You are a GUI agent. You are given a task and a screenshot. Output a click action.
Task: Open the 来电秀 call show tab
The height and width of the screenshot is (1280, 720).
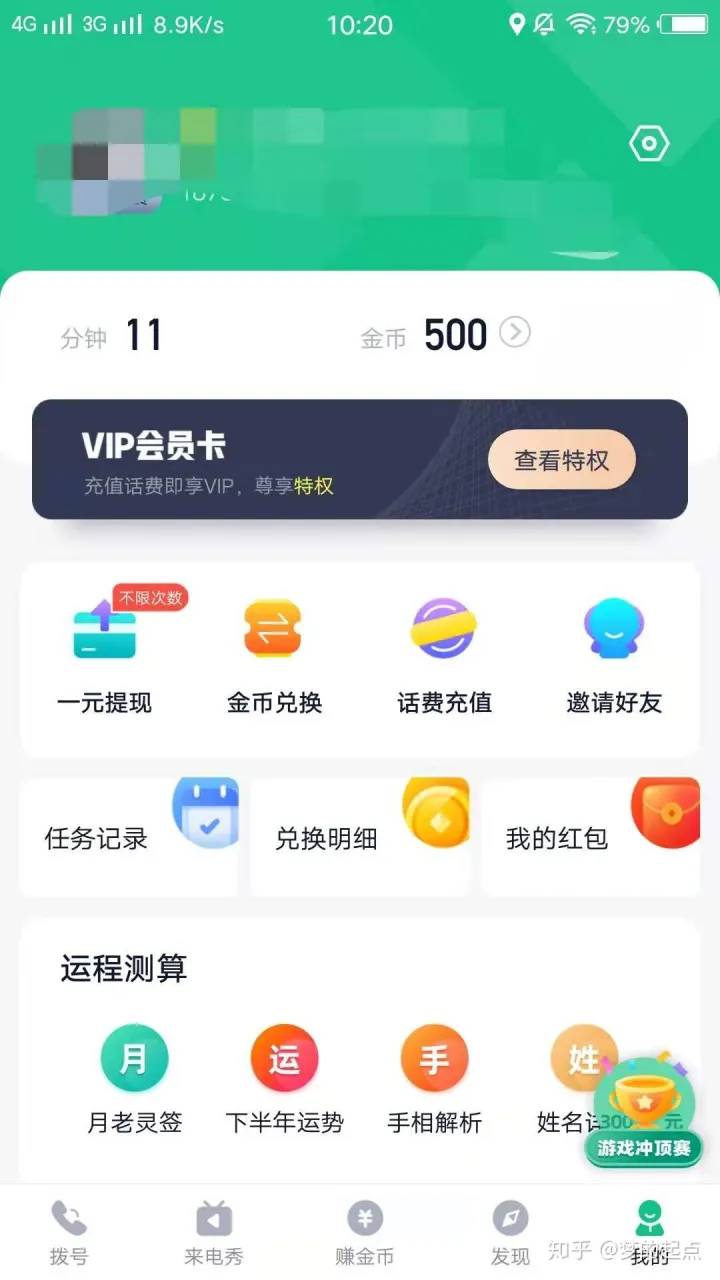pos(212,1232)
